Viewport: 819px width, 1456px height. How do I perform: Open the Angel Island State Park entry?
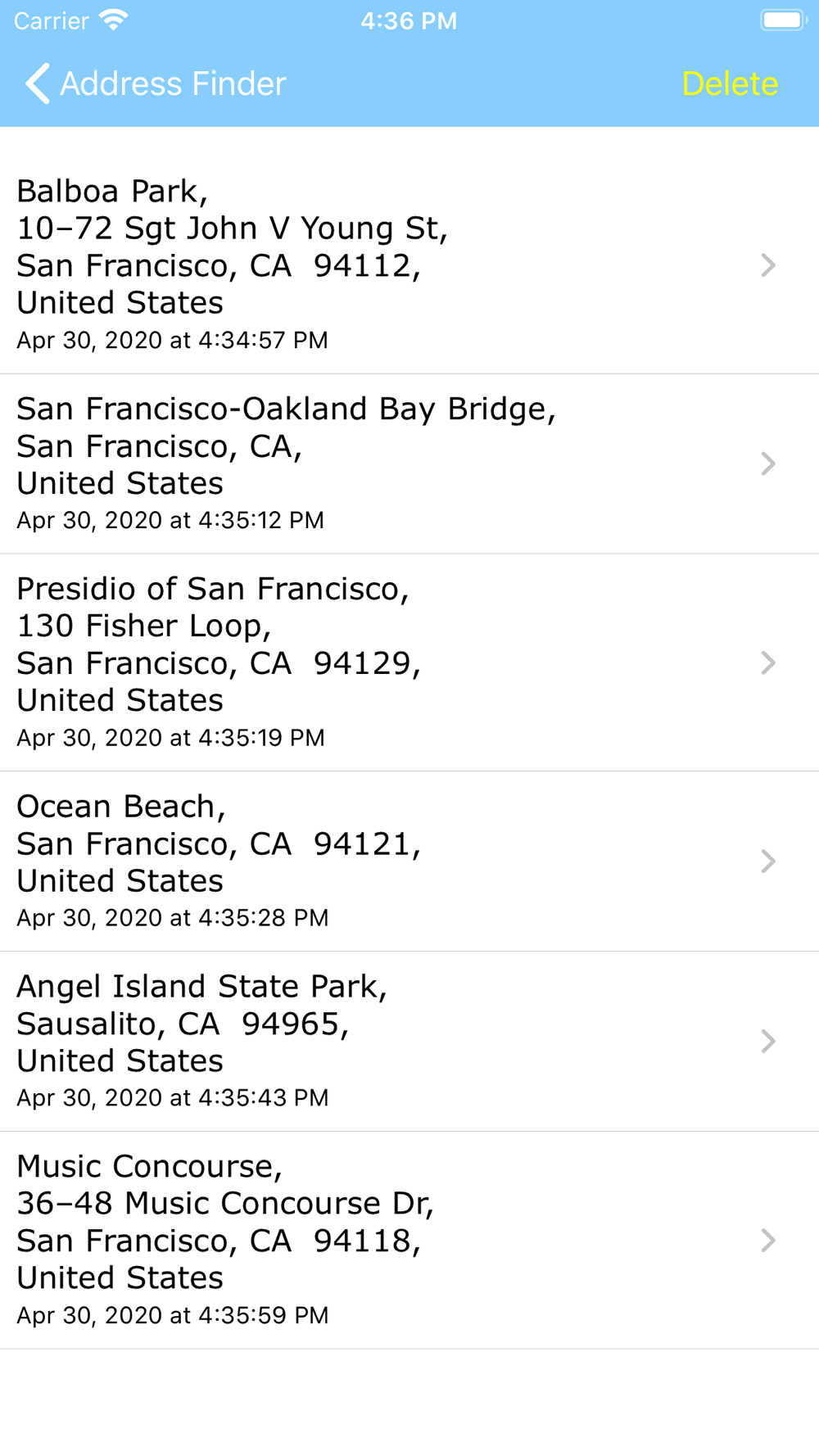[409, 1042]
